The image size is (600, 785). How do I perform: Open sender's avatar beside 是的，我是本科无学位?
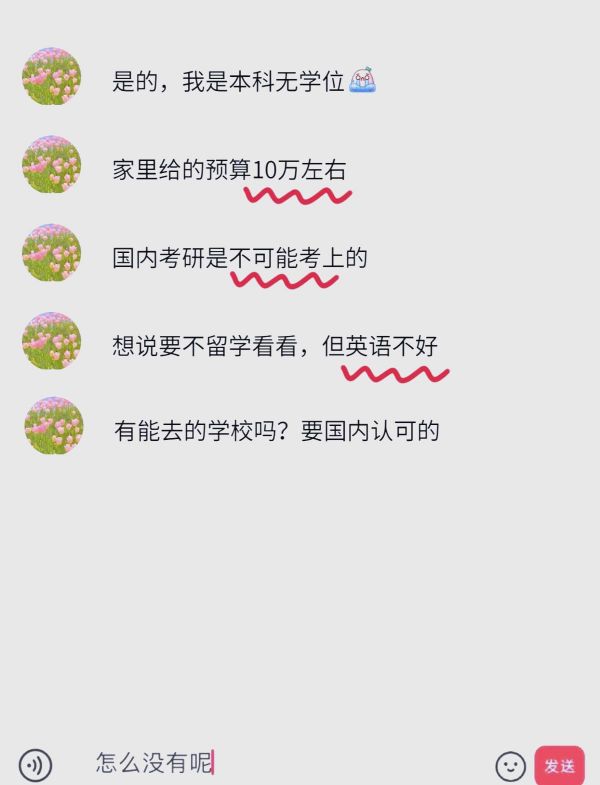point(51,77)
